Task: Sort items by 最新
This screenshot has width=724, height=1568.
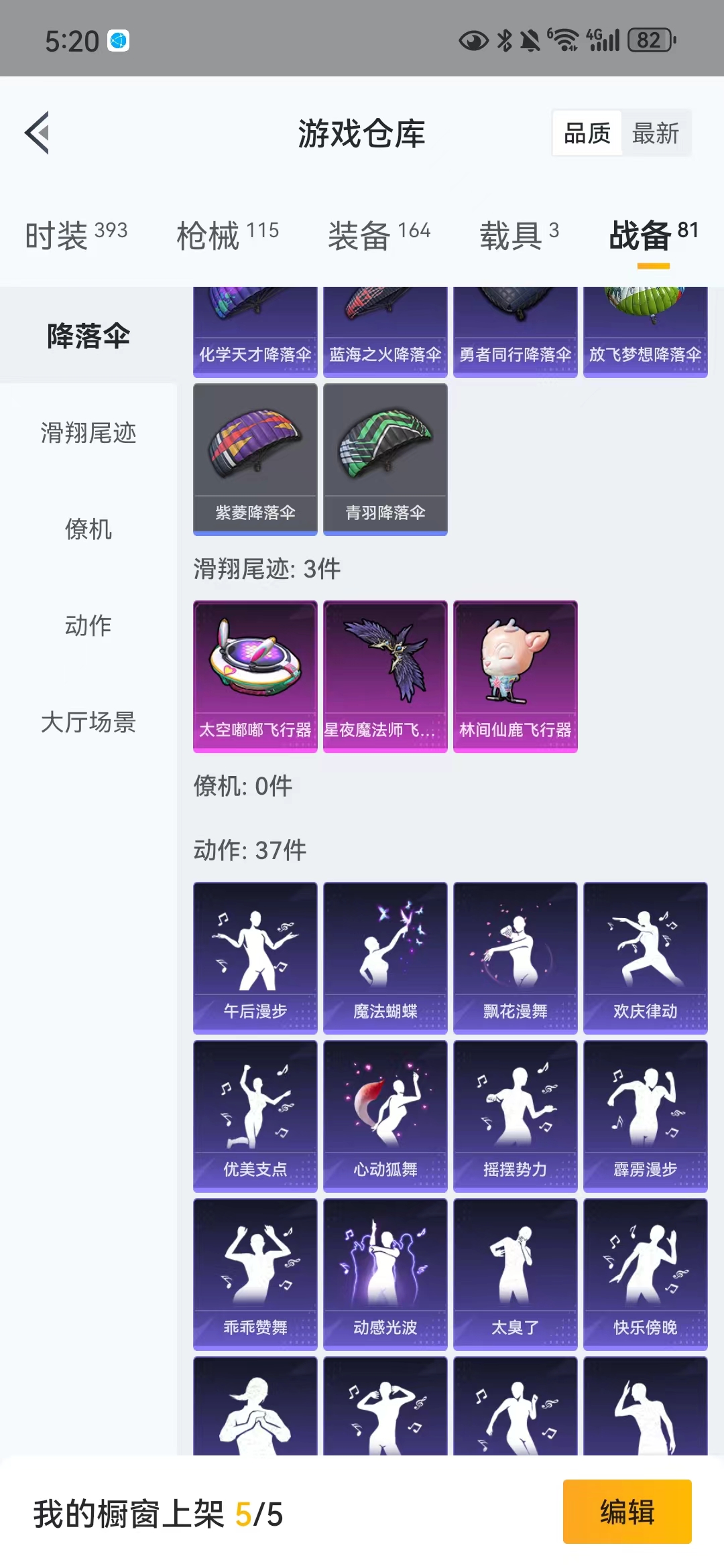Action: pyautogui.click(x=656, y=133)
